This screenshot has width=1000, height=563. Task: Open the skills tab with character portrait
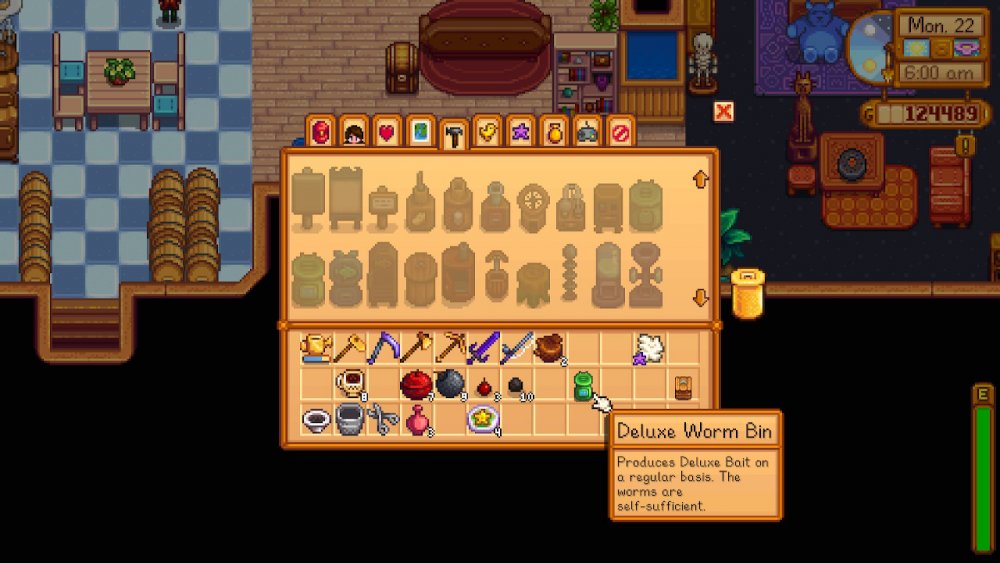click(354, 131)
